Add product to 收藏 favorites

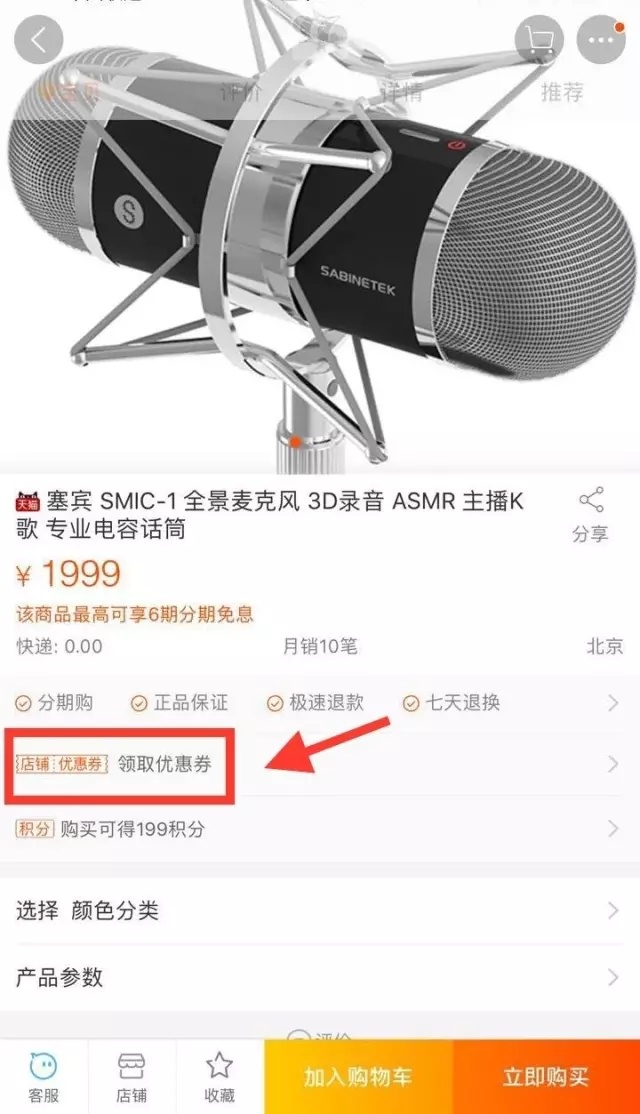pyautogui.click(x=219, y=1076)
